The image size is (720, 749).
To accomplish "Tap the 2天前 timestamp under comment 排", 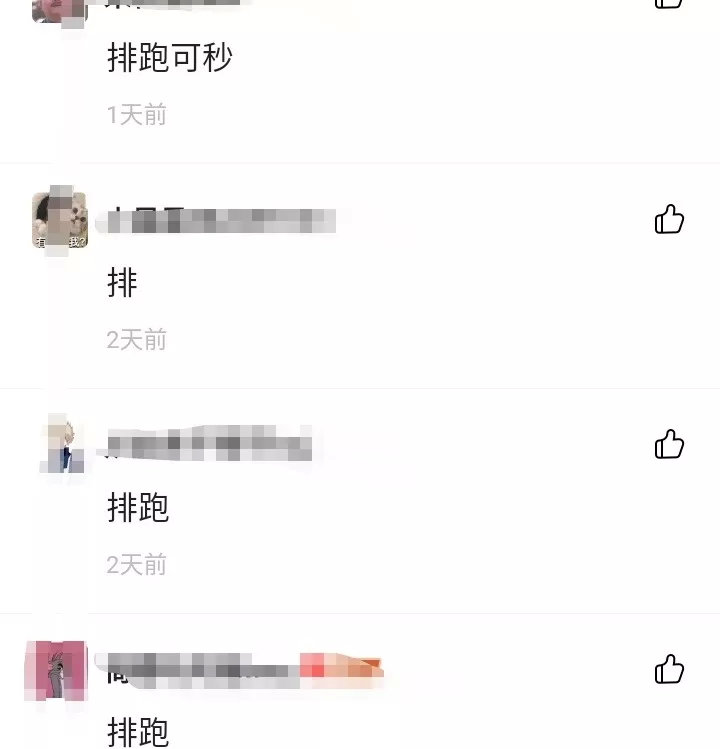I will (x=137, y=339).
